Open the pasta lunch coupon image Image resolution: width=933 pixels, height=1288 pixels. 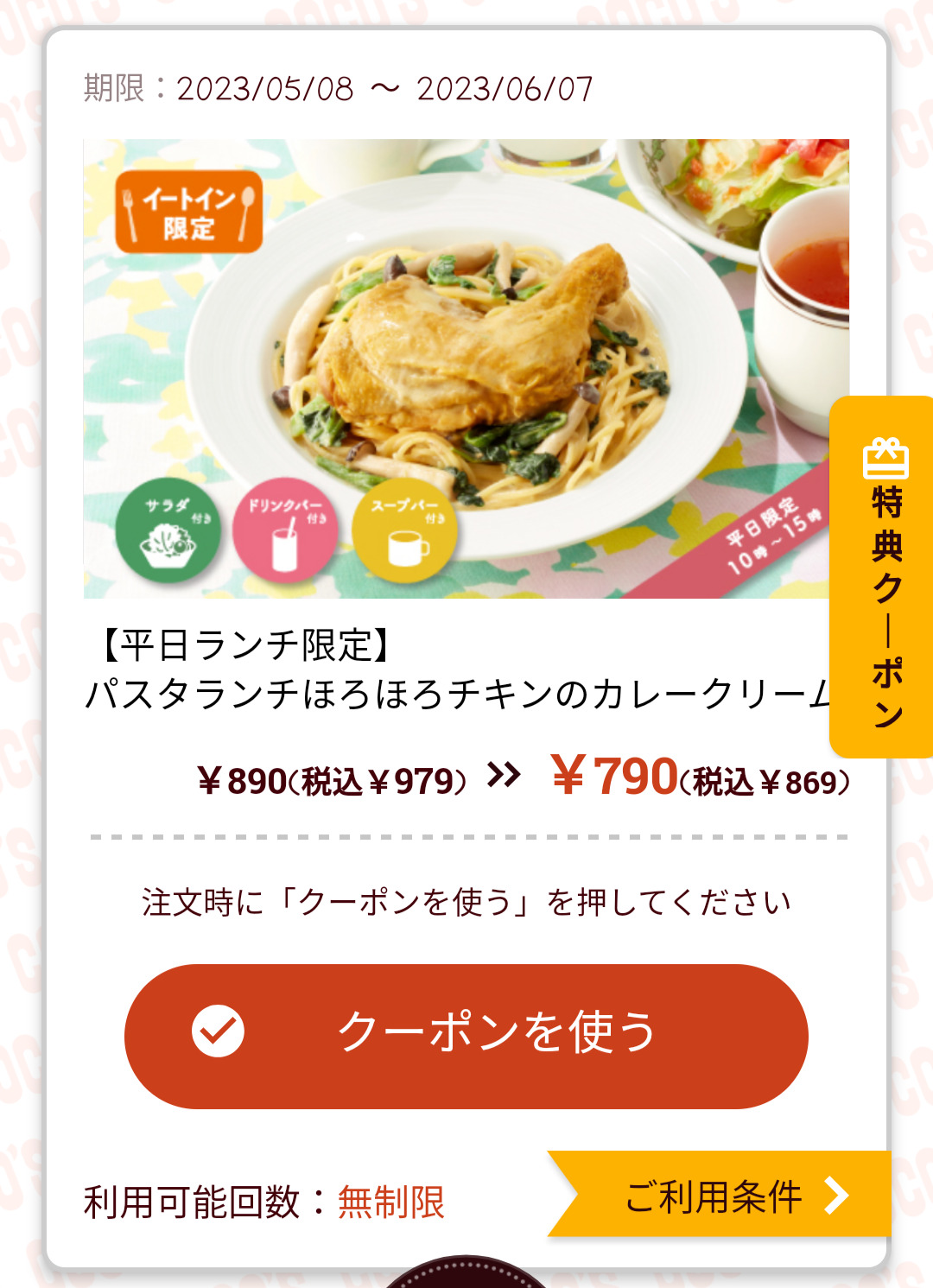coord(458,368)
